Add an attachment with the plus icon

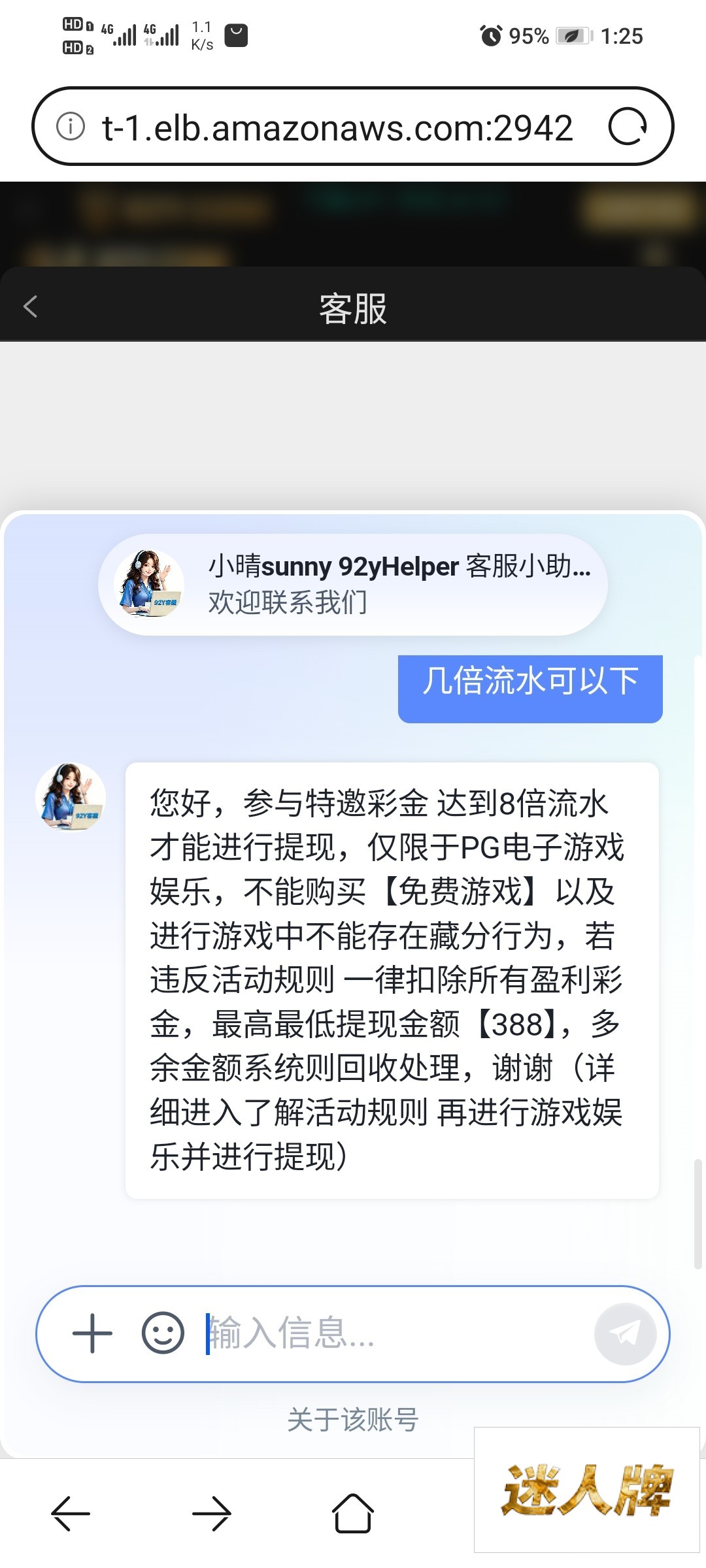tap(92, 1333)
